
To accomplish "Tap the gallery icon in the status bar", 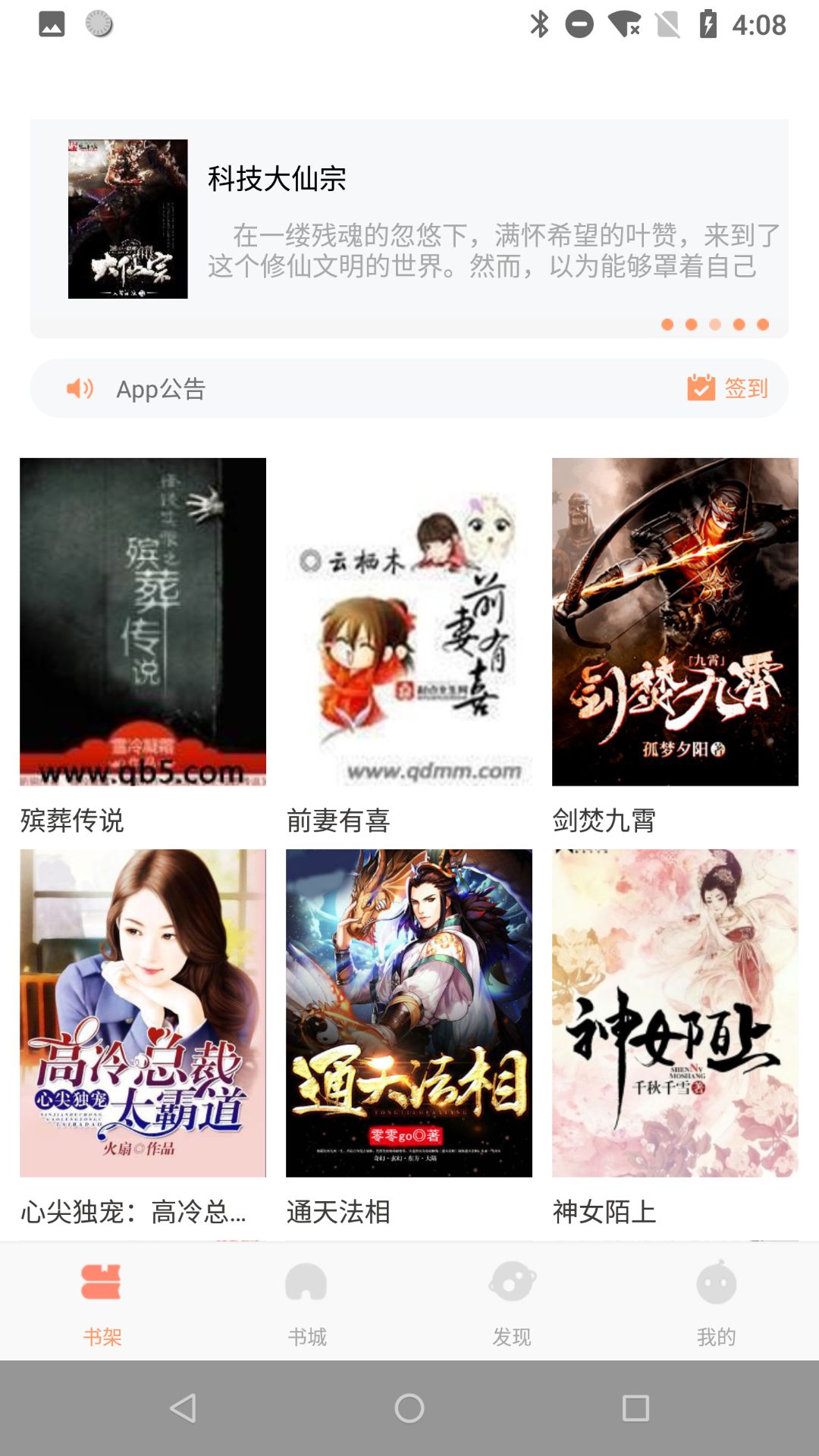I will click(x=50, y=25).
